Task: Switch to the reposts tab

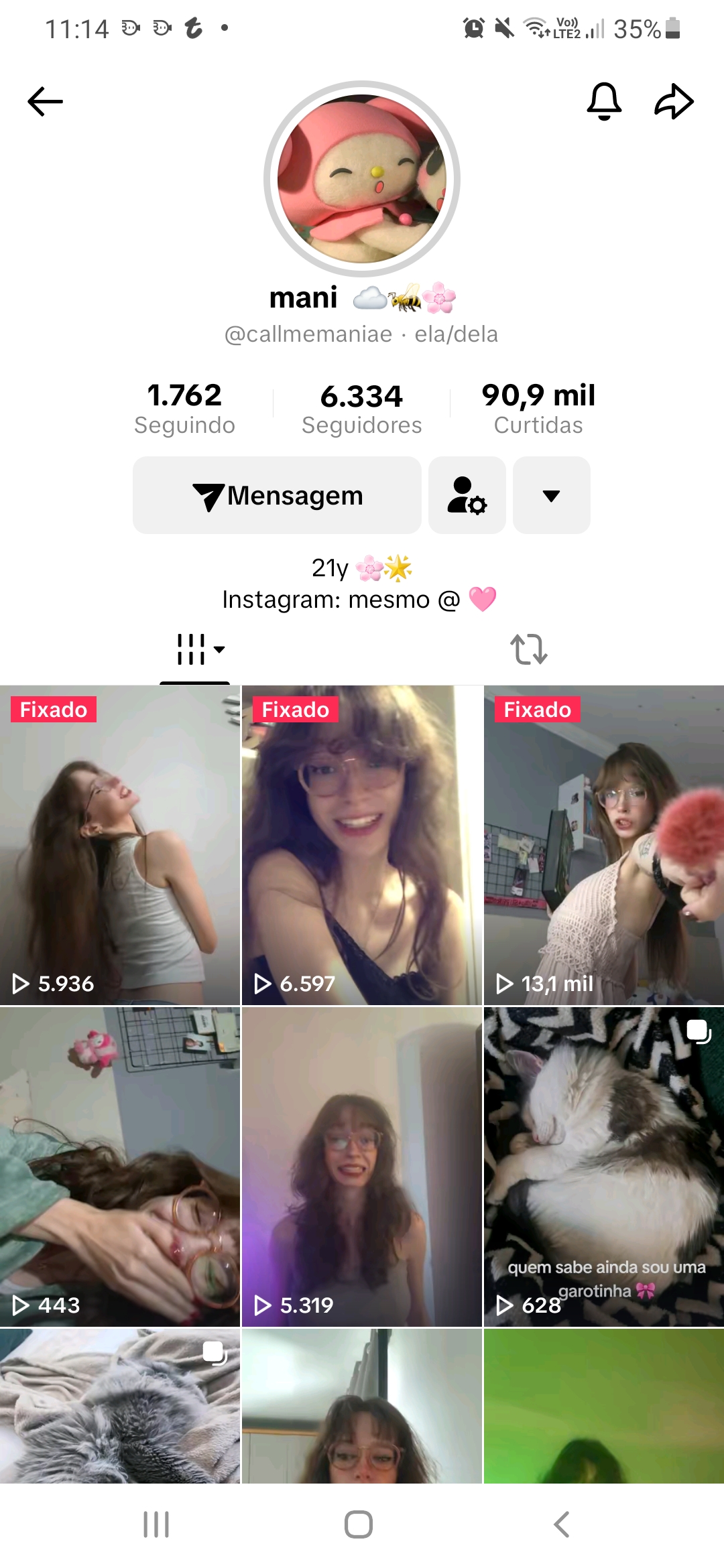Action: point(528,649)
